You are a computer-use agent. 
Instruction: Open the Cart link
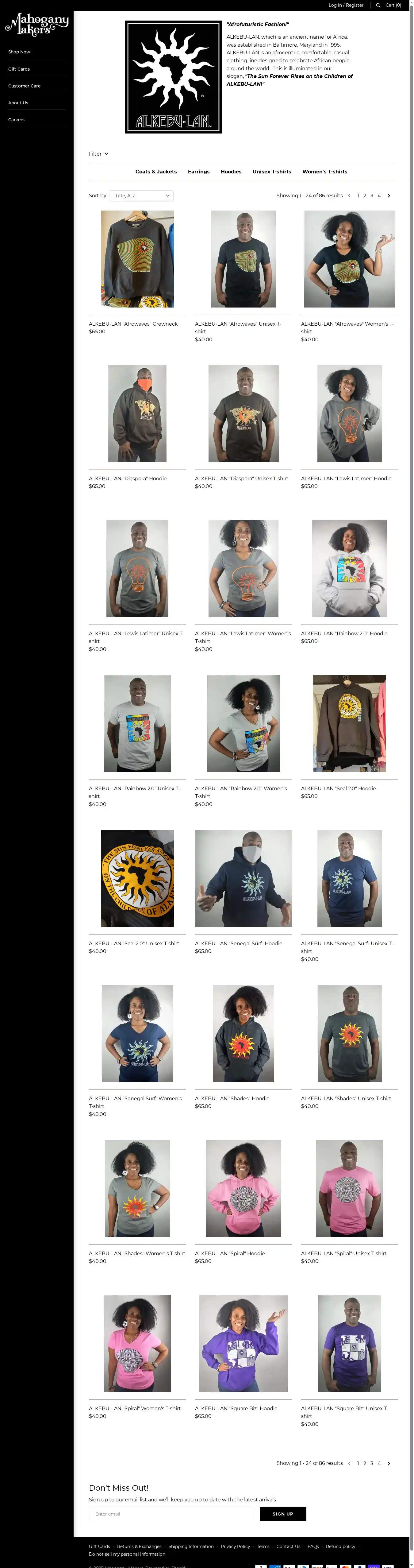pyautogui.click(x=393, y=6)
